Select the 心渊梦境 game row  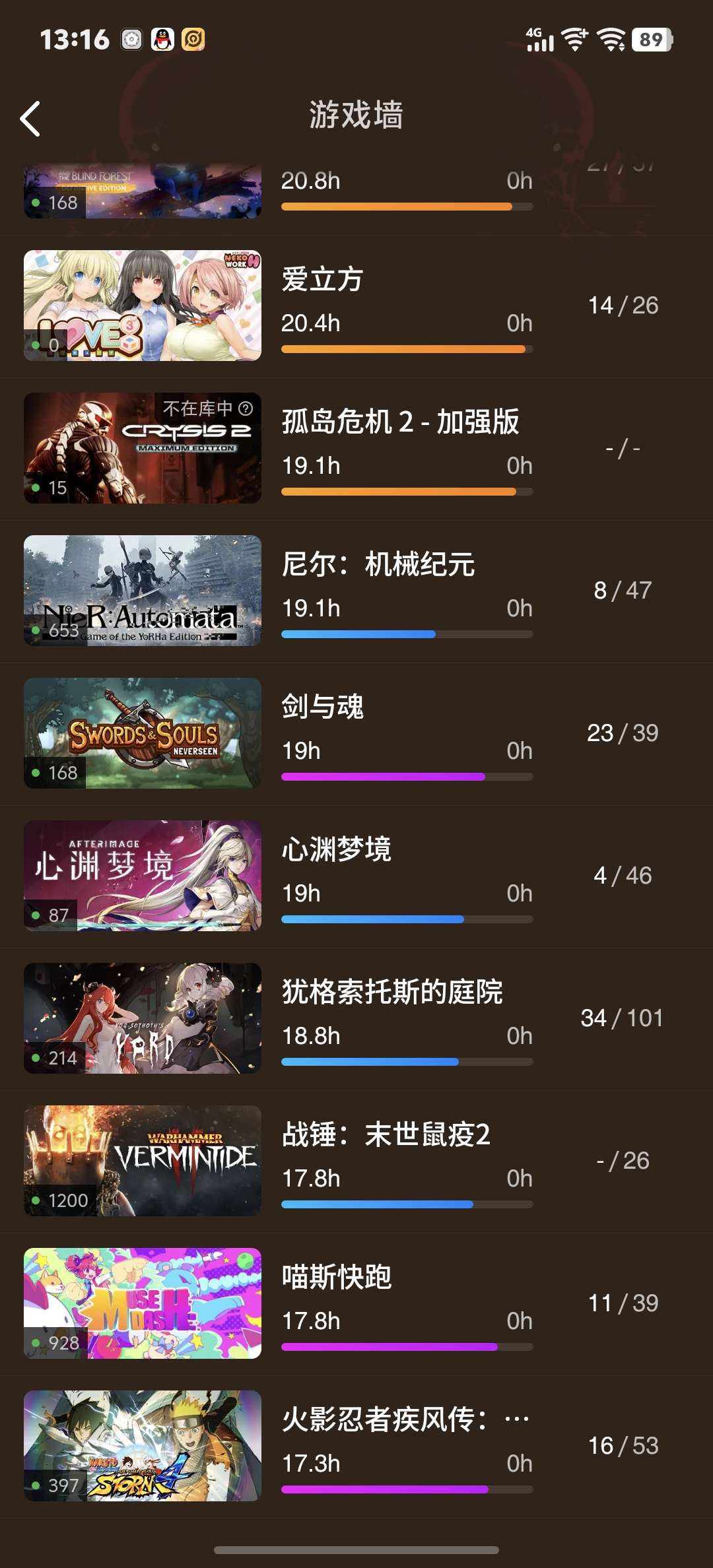coord(356,876)
